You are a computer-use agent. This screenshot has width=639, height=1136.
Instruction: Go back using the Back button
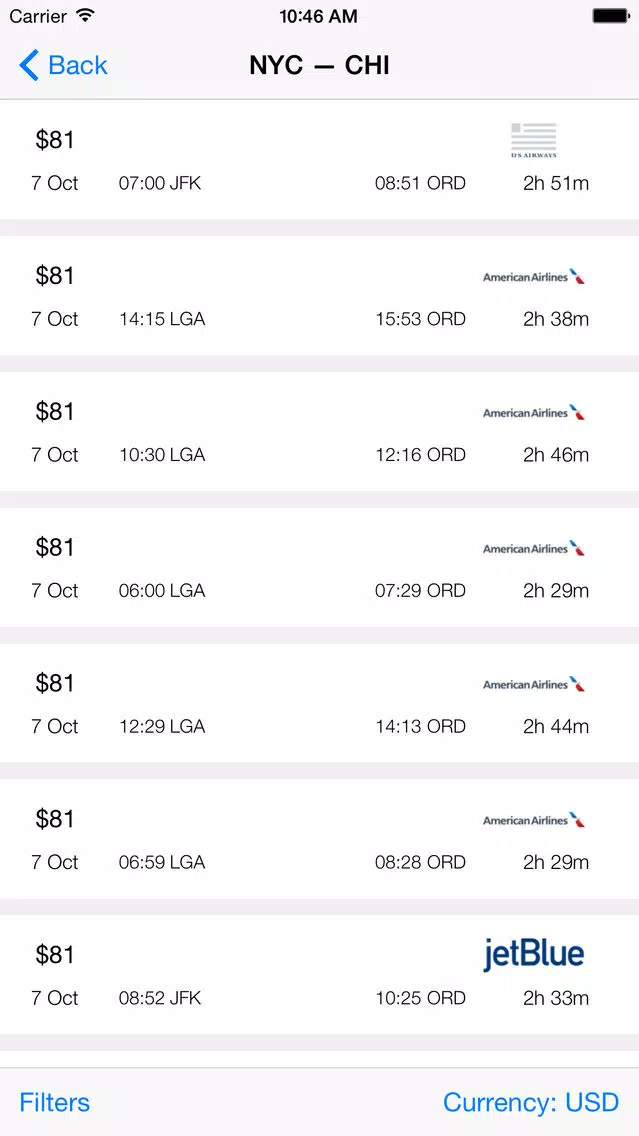63,65
